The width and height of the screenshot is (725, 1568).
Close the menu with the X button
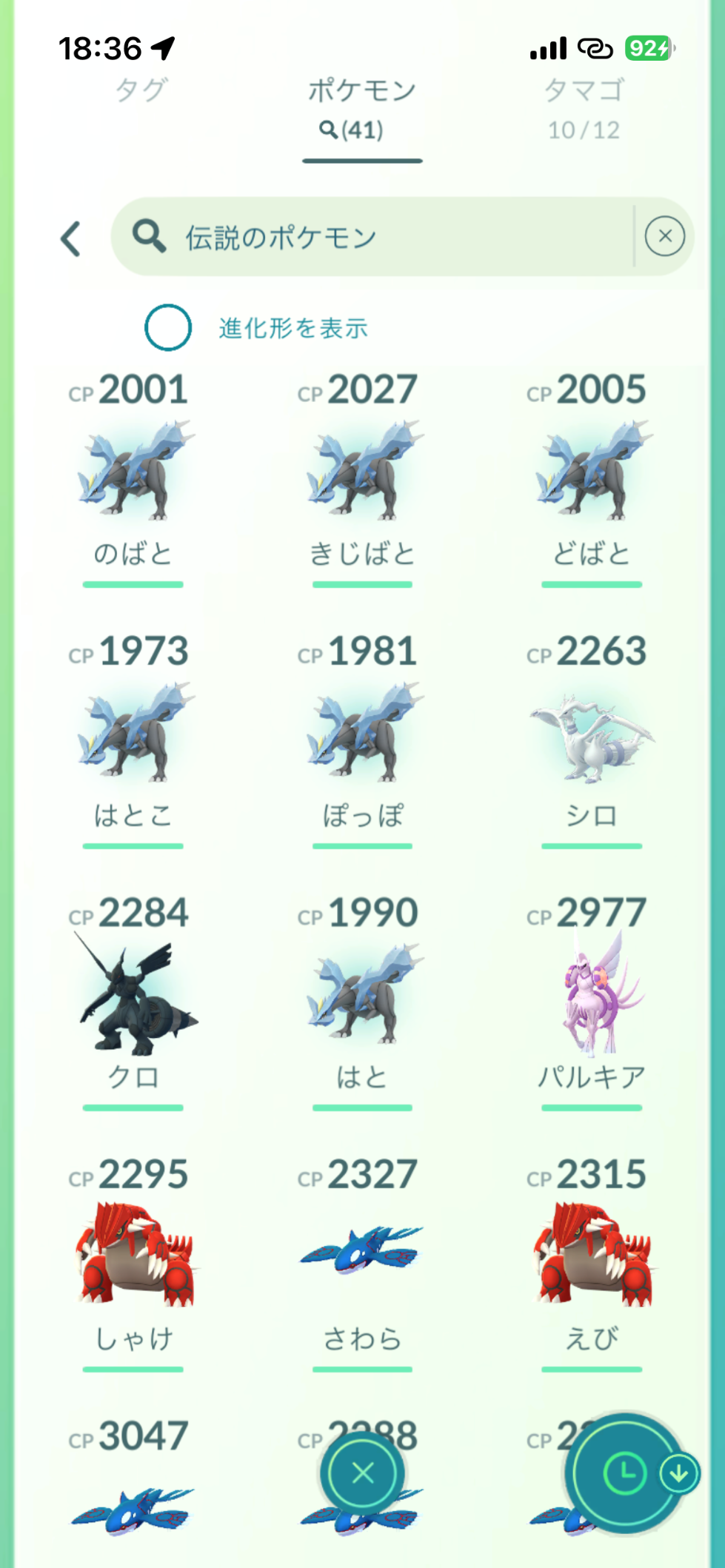[363, 1473]
